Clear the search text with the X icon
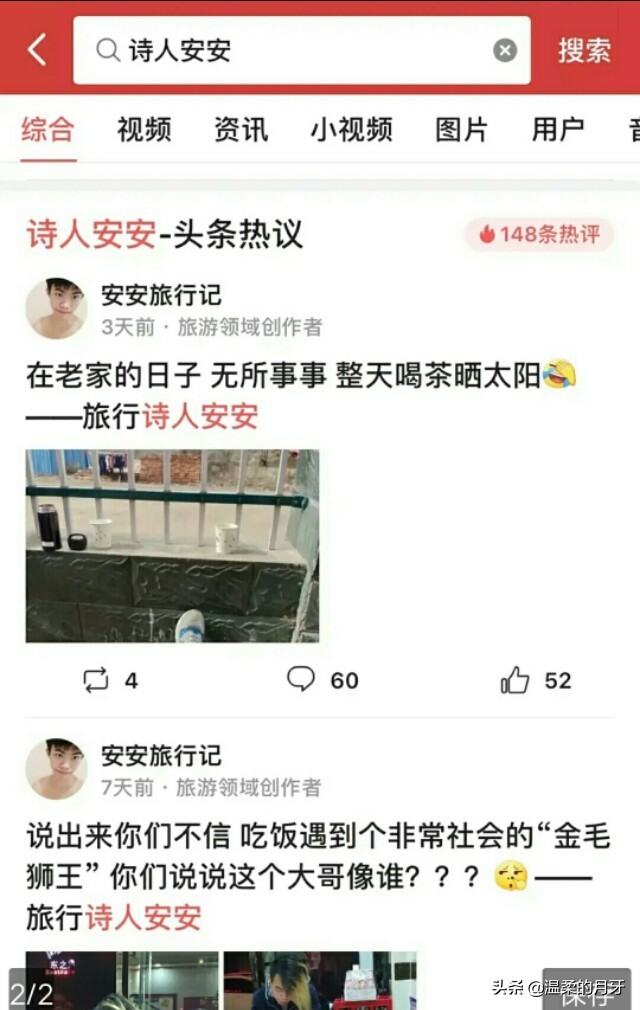The image size is (640, 1010). [505, 50]
